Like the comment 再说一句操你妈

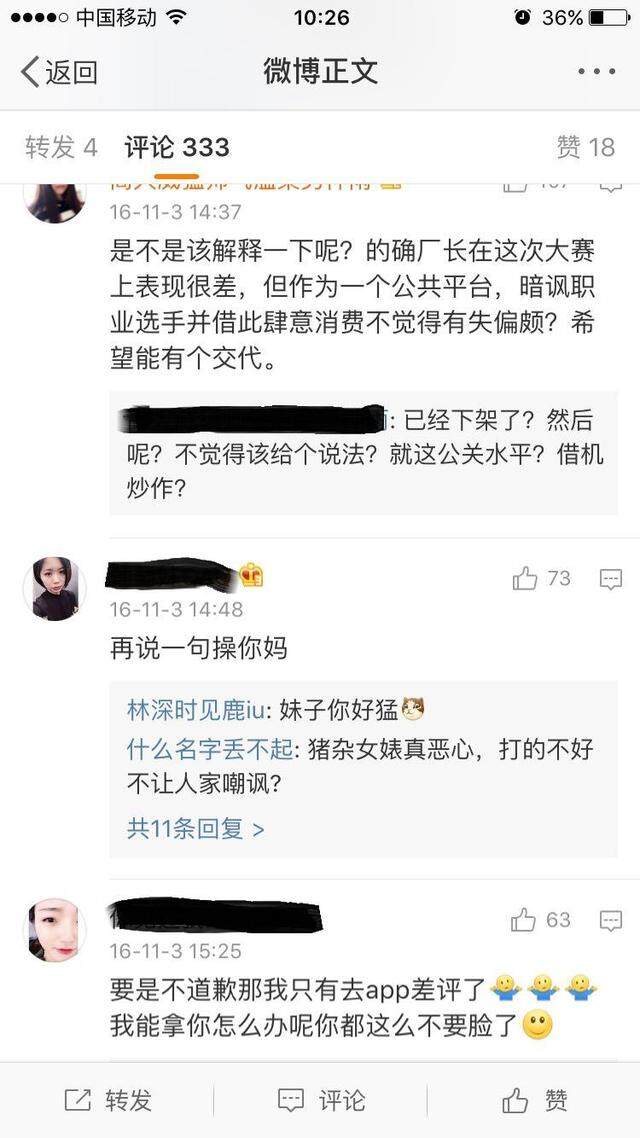(x=540, y=578)
